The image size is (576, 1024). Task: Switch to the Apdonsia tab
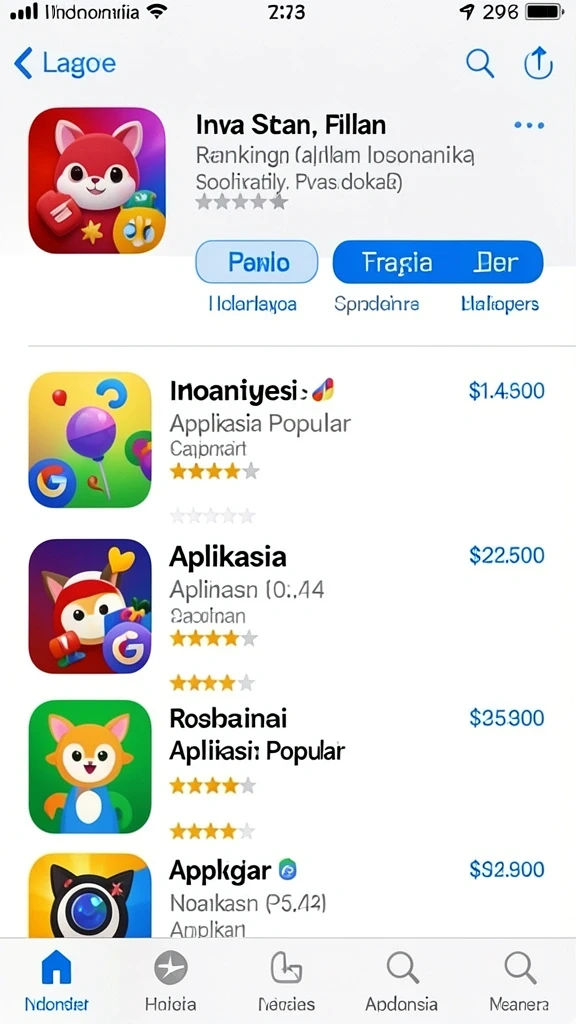pyautogui.click(x=402, y=981)
